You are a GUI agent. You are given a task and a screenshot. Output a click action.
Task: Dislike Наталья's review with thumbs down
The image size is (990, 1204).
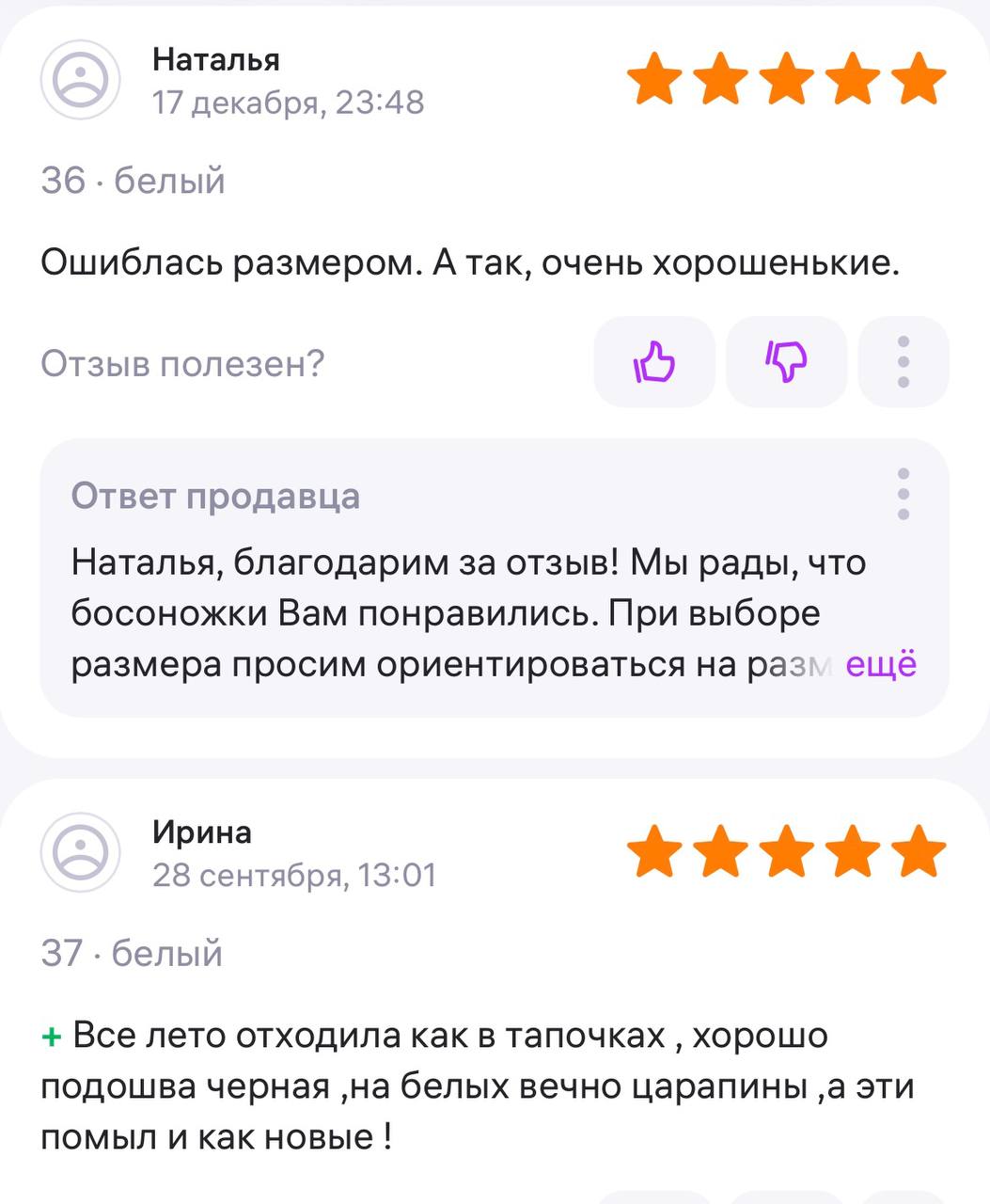[x=786, y=362]
